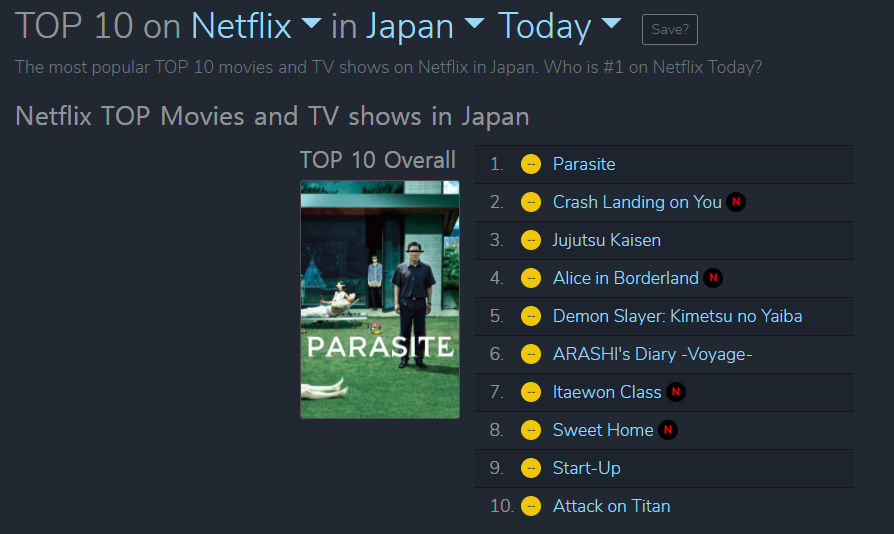Open Itaewon Class entry
Image resolution: width=894 pixels, height=534 pixels.
(x=607, y=392)
